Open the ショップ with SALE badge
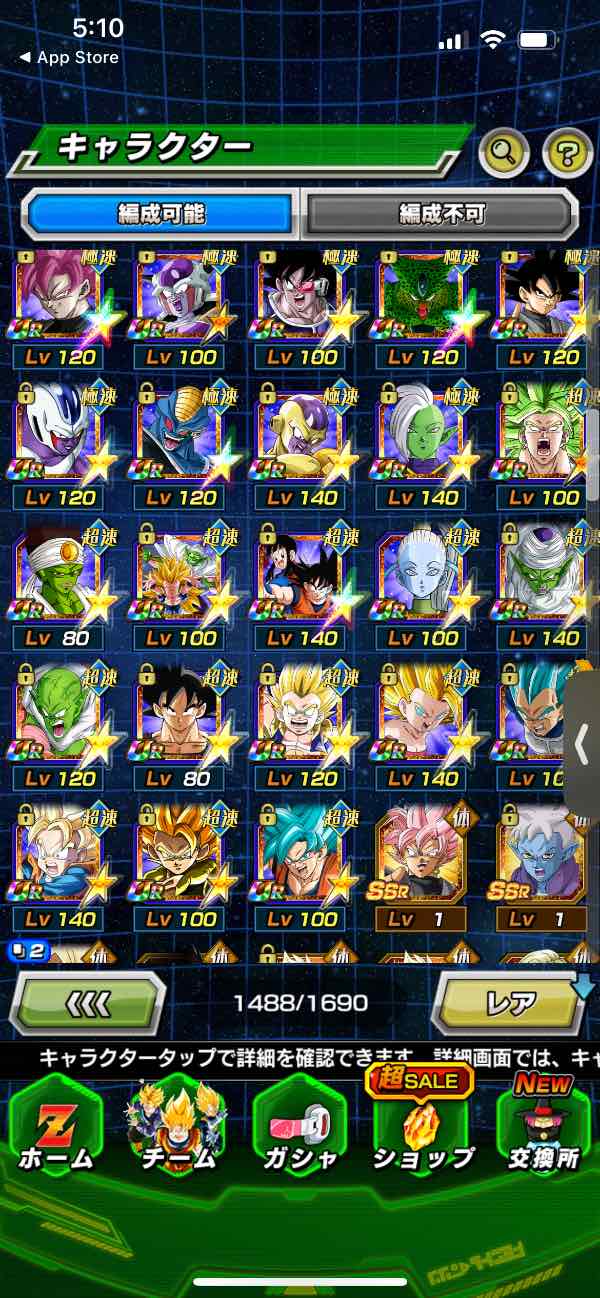The width and height of the screenshot is (600, 1298). (421, 1128)
